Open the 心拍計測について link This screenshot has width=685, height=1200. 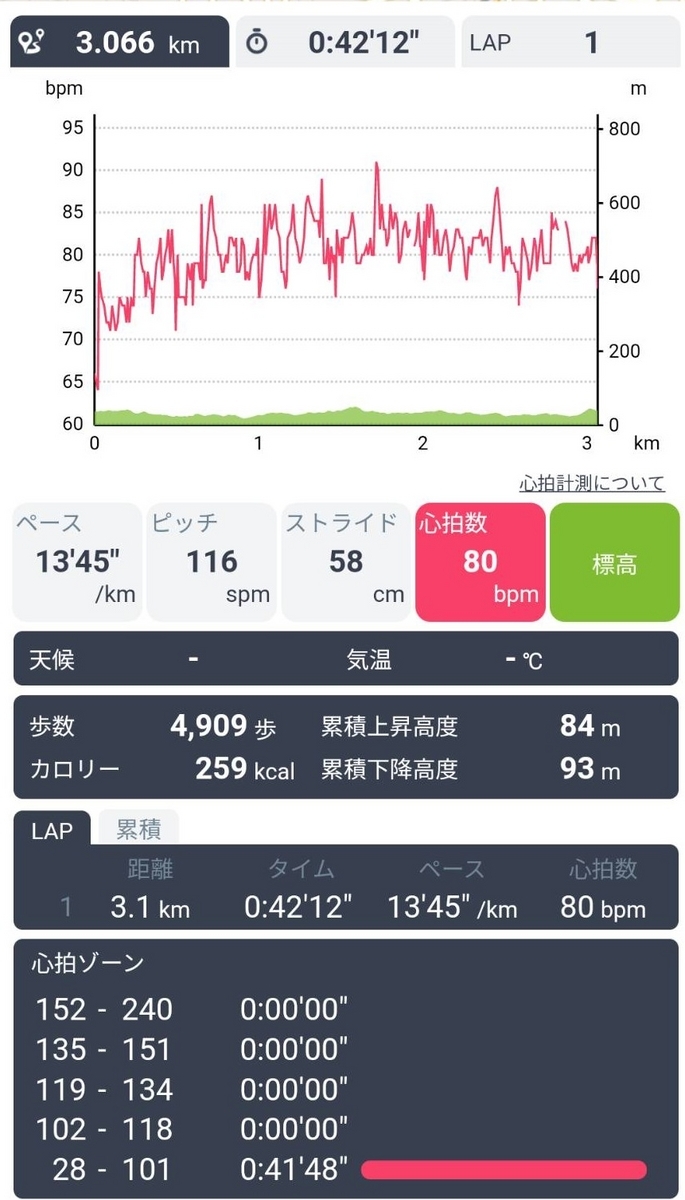[x=591, y=484]
